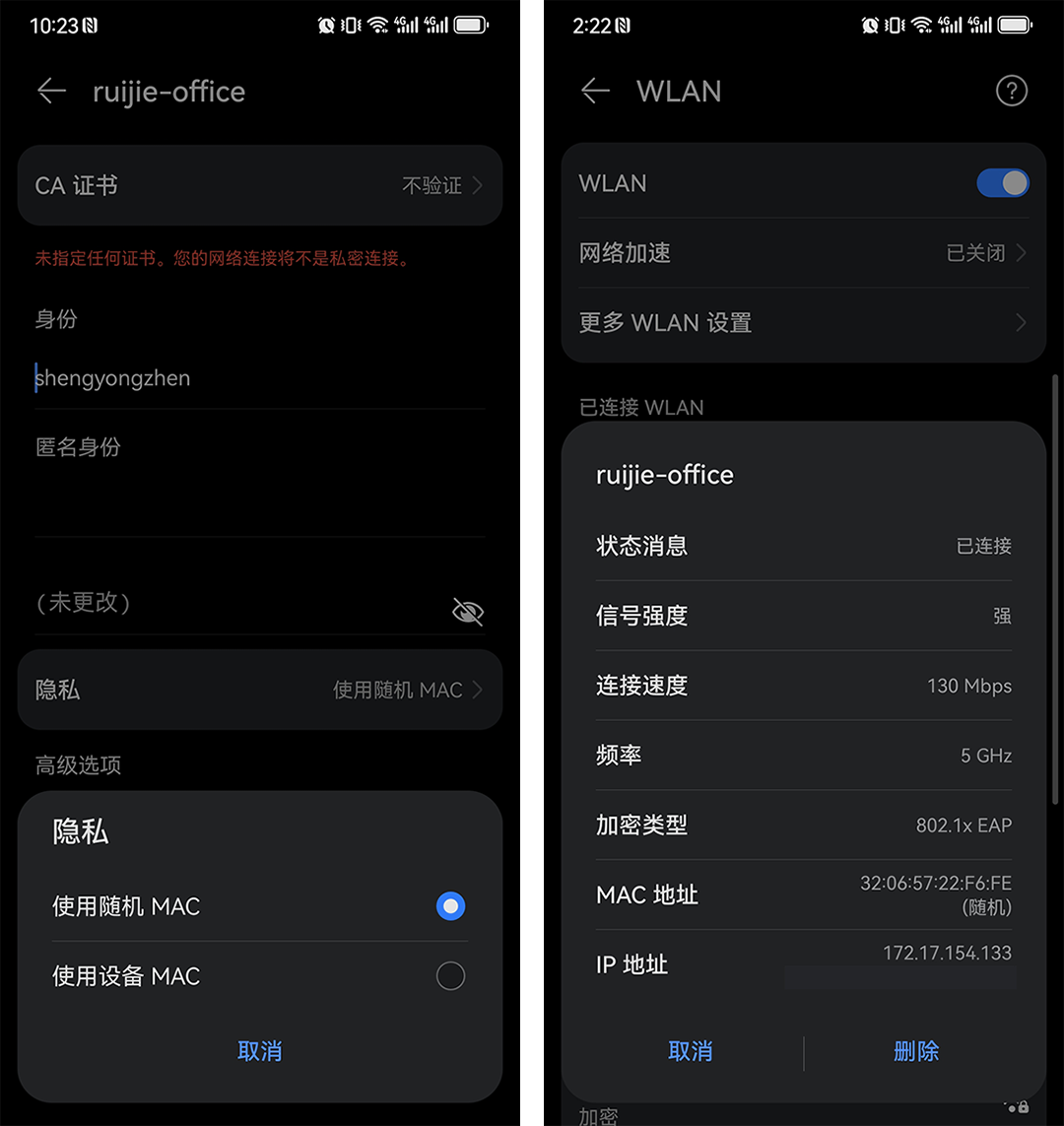Open WLAN help via question mark icon
The height and width of the screenshot is (1126, 1064).
coord(1011,91)
